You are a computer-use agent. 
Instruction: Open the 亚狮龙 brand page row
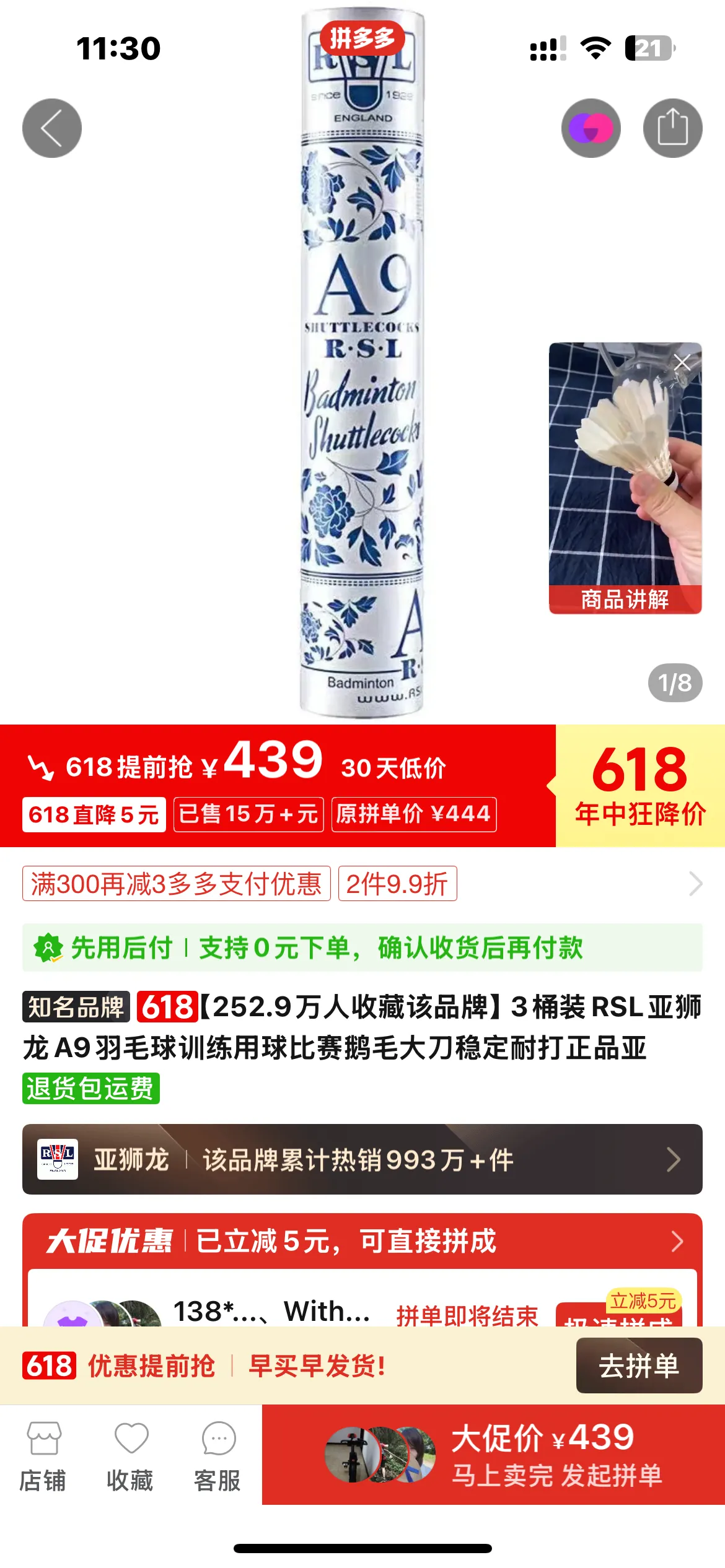click(x=362, y=1159)
